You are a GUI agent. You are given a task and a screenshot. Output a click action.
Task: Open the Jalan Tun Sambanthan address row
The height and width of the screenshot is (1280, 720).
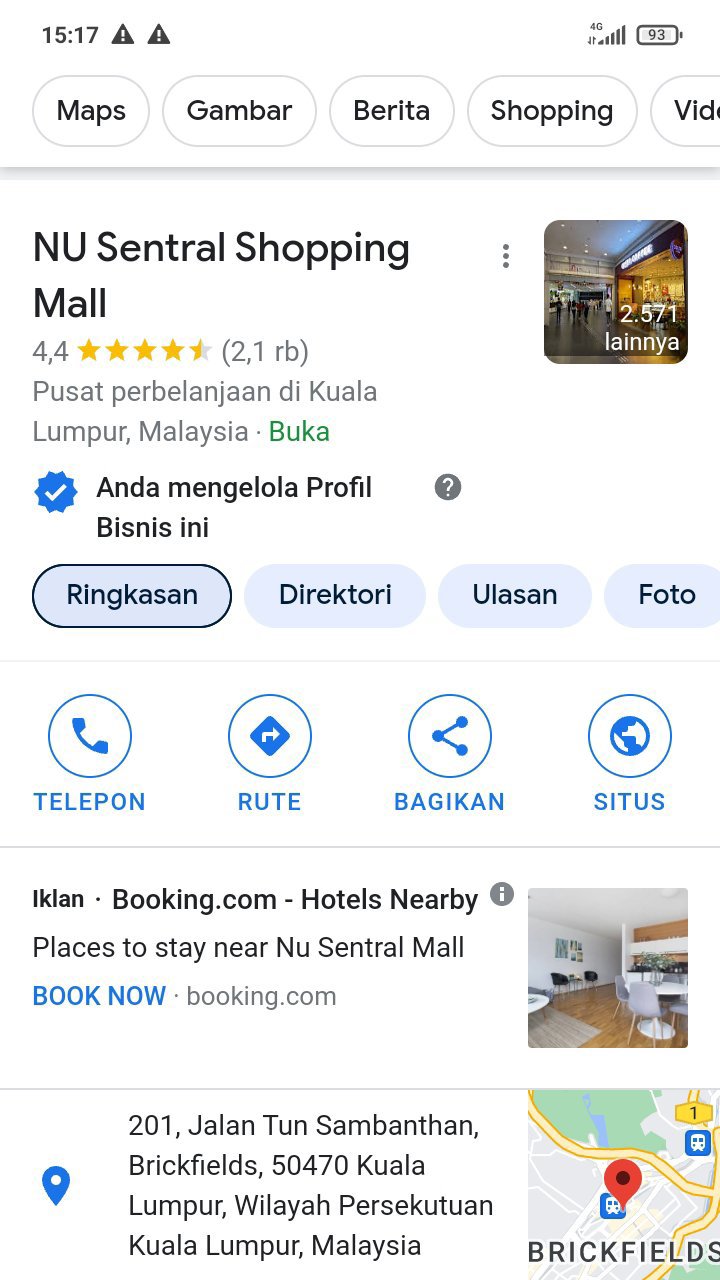pyautogui.click(x=310, y=1185)
